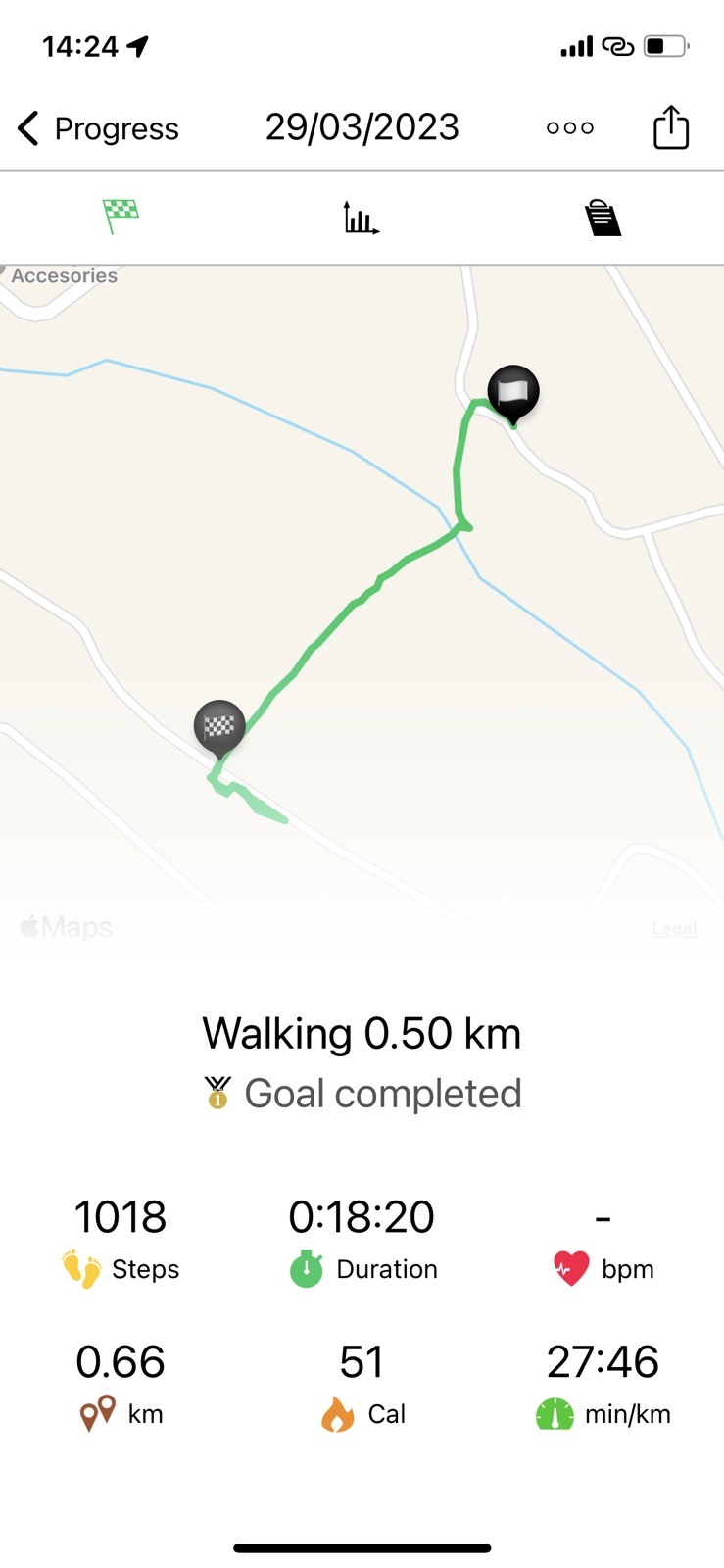Share this walking workout

tap(671, 127)
